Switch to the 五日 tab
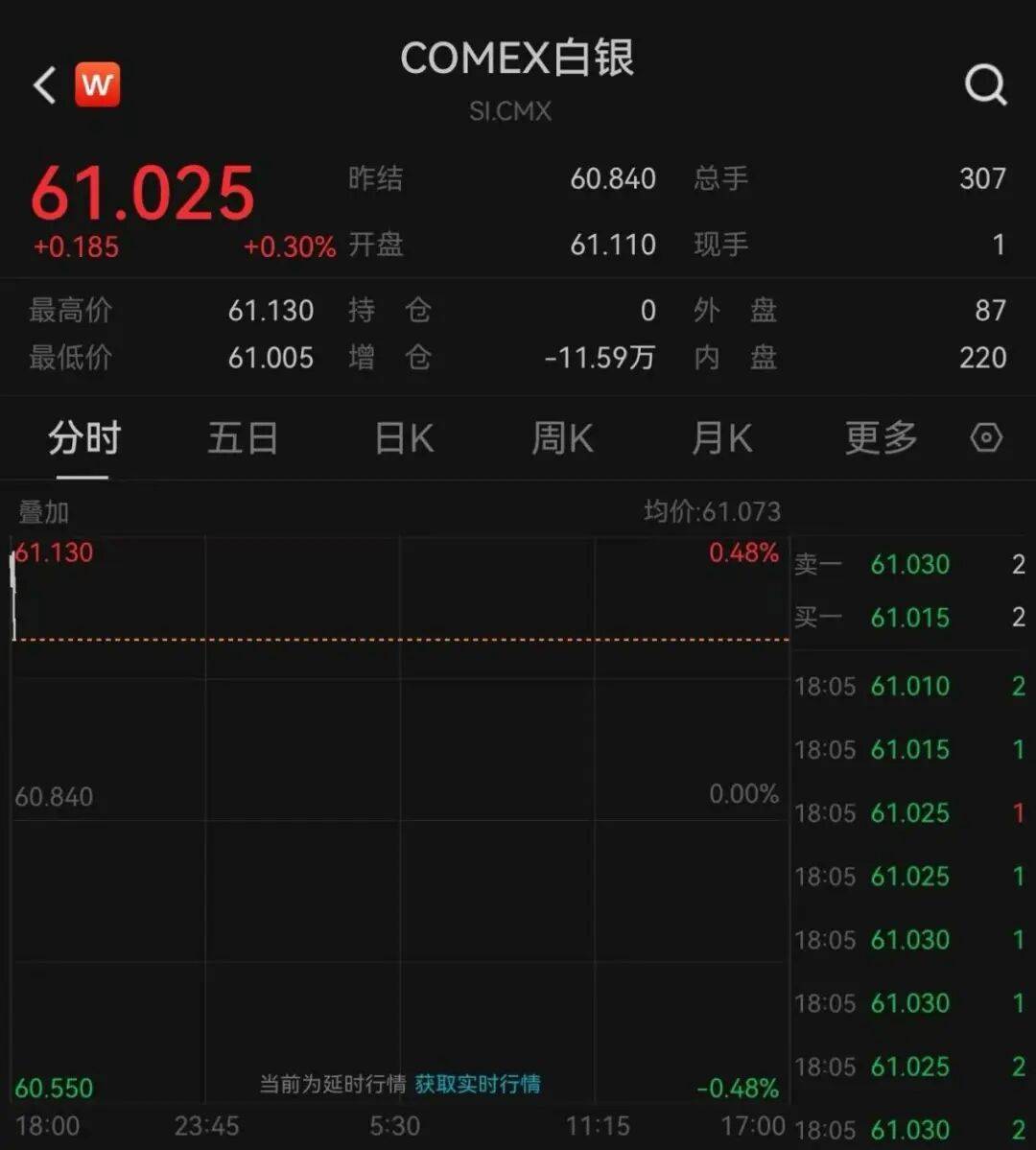Viewport: 1036px width, 1150px height. (x=243, y=439)
